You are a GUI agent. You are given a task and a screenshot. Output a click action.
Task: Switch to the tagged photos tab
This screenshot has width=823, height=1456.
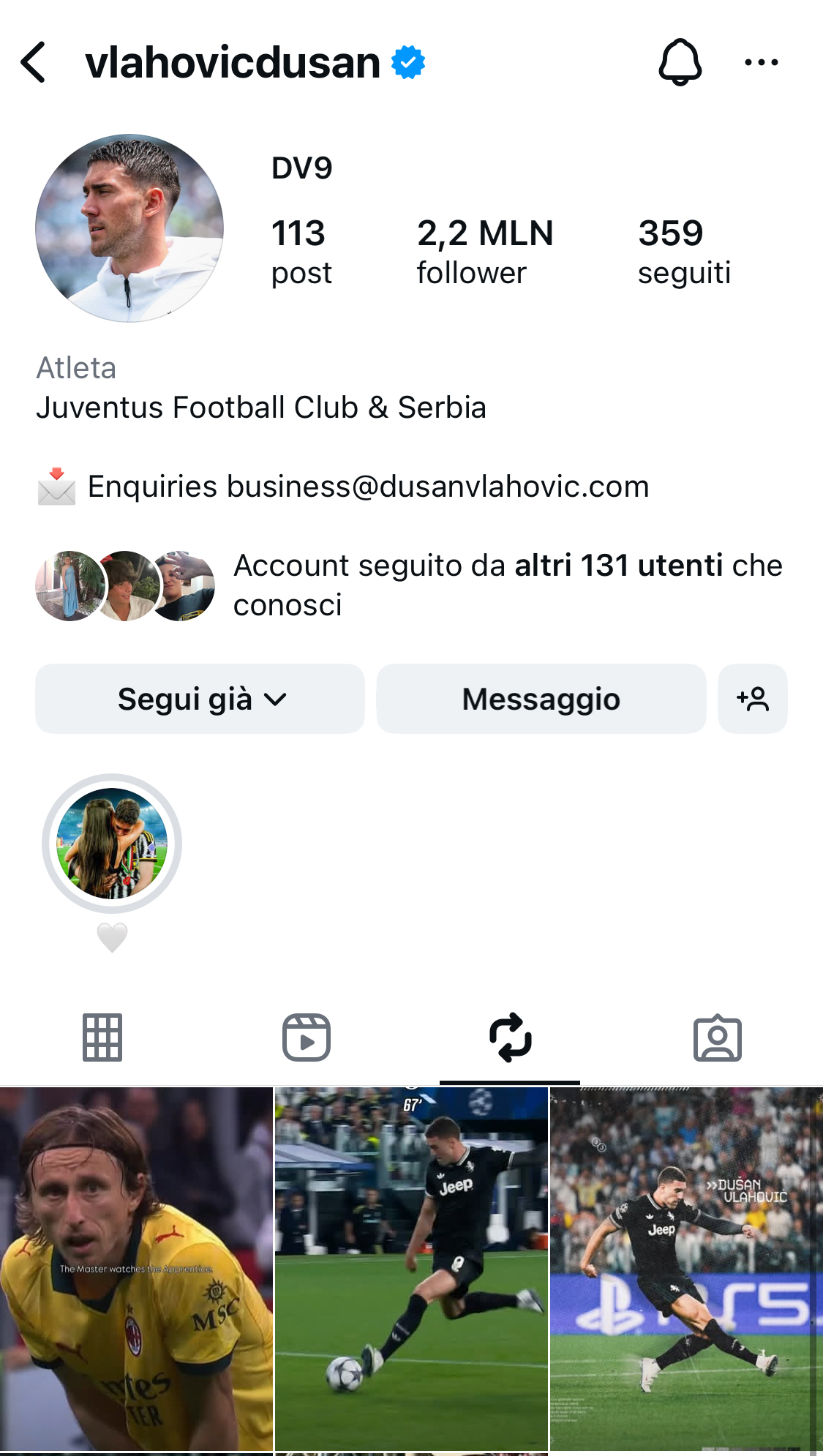(717, 1037)
